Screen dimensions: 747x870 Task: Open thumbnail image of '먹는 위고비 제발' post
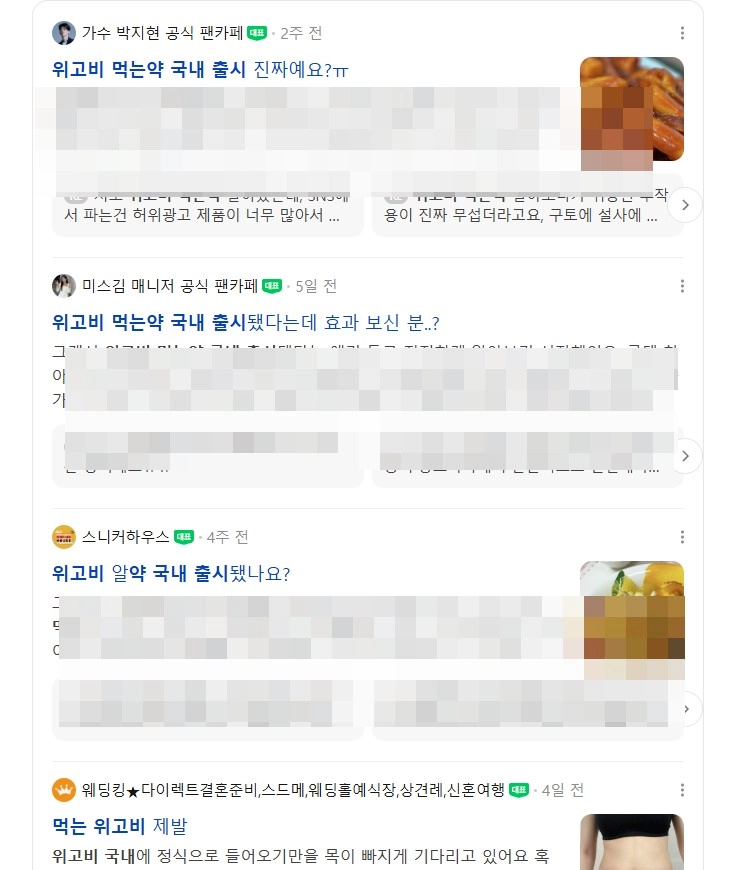[x=632, y=842]
